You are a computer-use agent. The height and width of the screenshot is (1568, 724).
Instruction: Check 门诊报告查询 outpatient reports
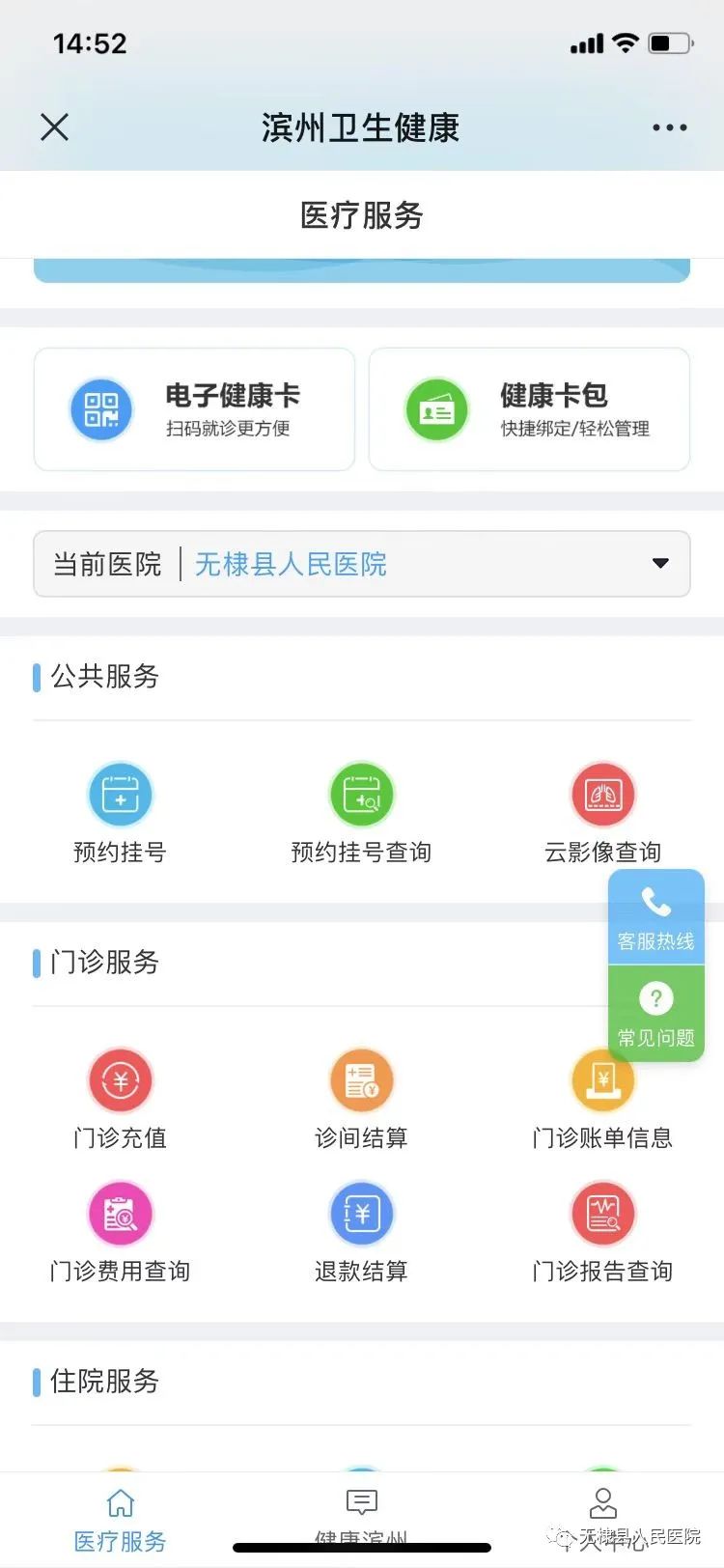coord(602,1231)
